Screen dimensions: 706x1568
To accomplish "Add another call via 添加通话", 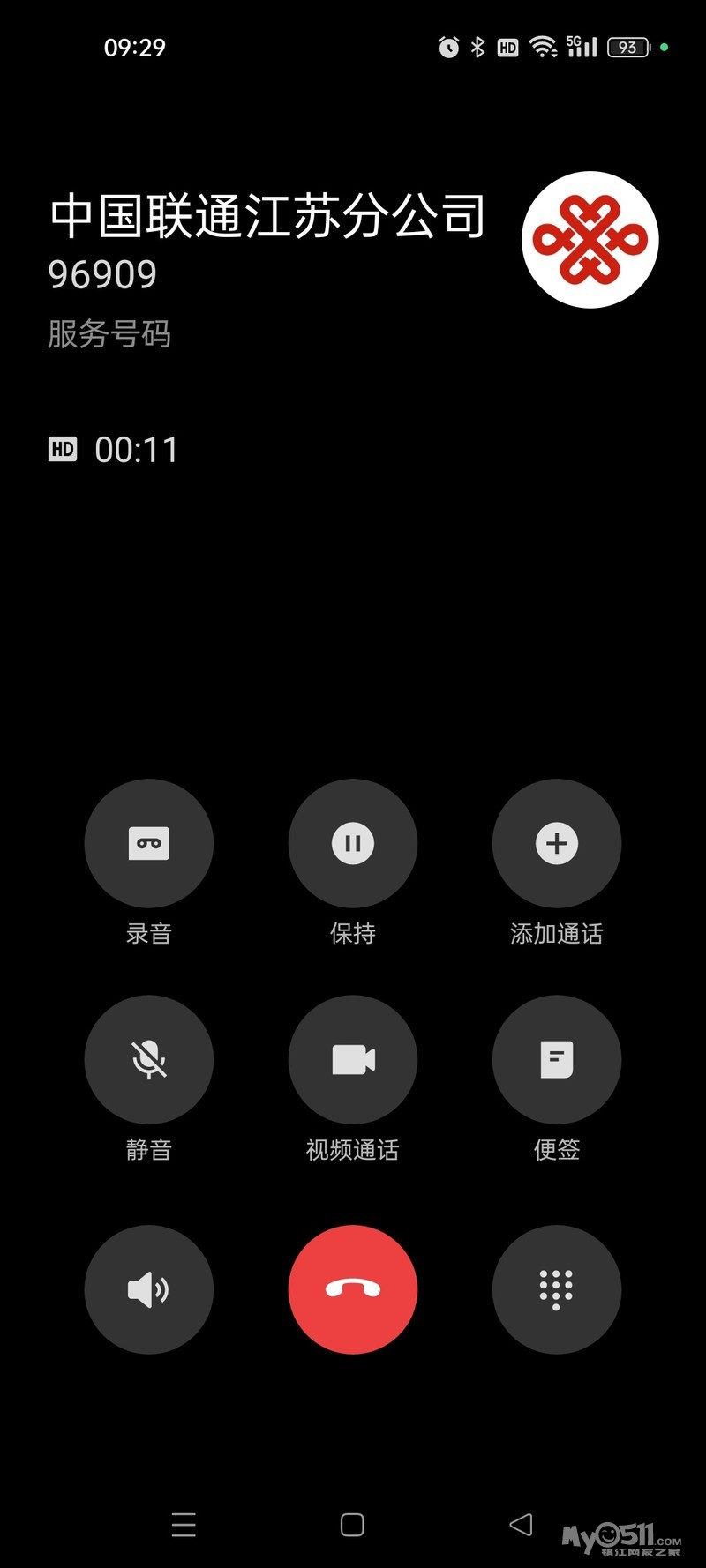I will tap(556, 843).
